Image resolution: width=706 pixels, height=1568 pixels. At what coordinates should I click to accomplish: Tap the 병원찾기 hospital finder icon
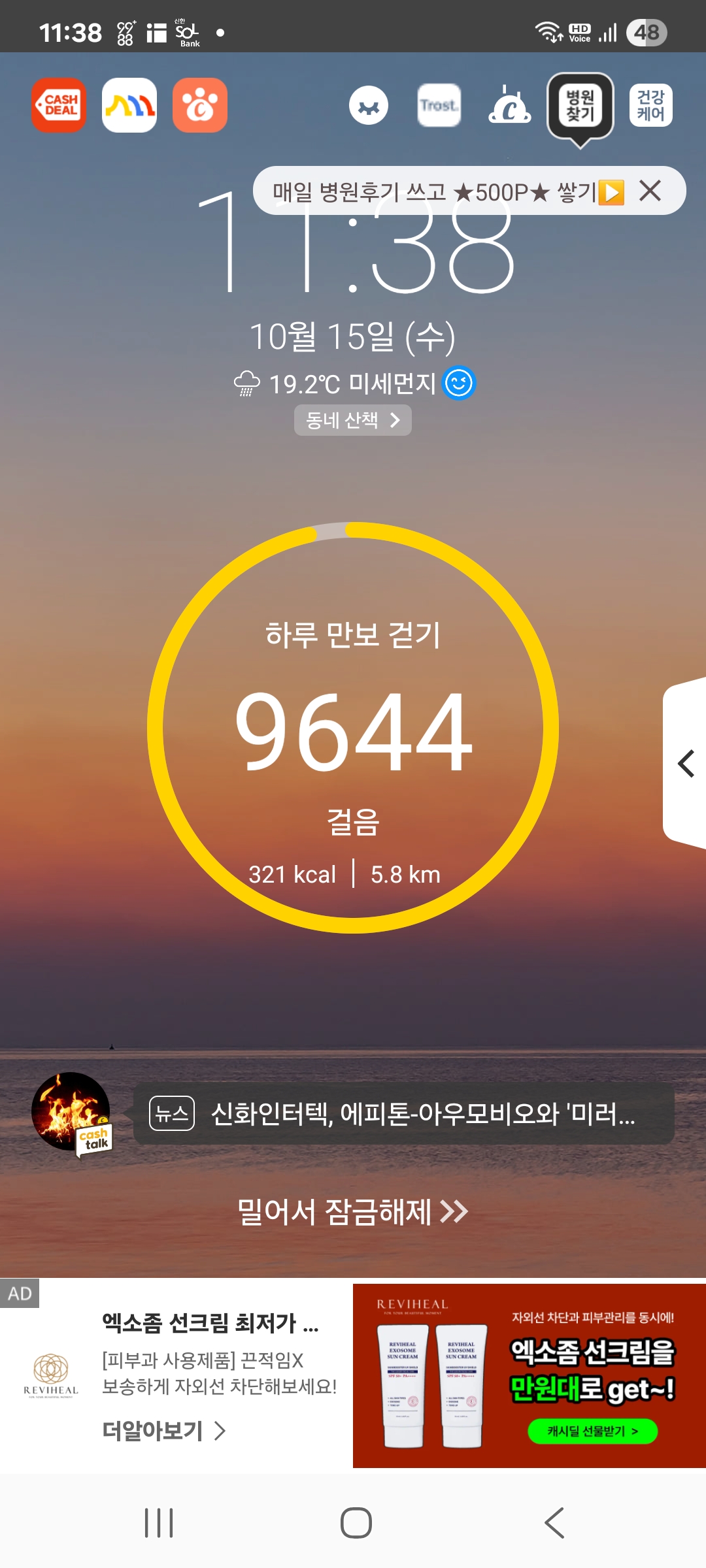580,106
